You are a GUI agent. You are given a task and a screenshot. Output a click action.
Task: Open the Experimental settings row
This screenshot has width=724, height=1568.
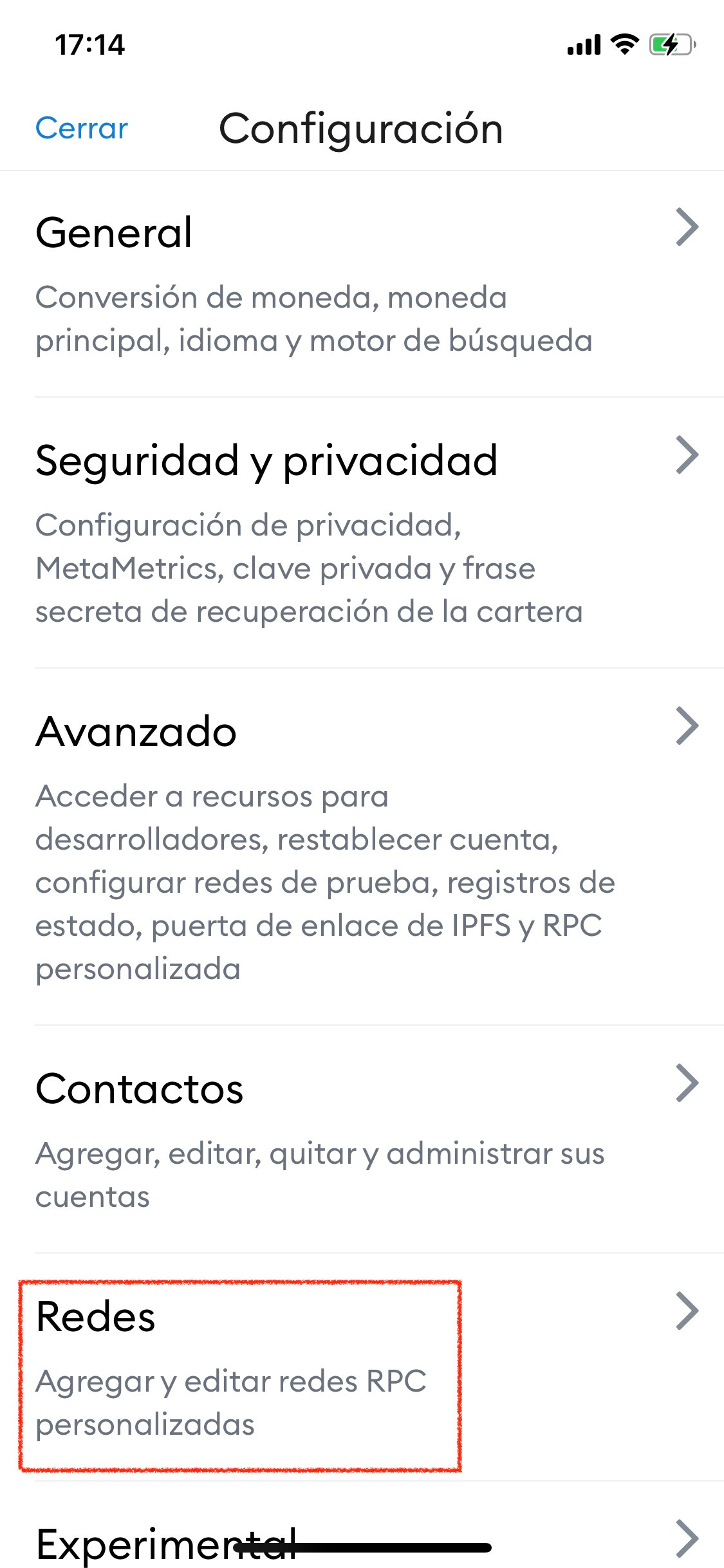tap(362, 1525)
